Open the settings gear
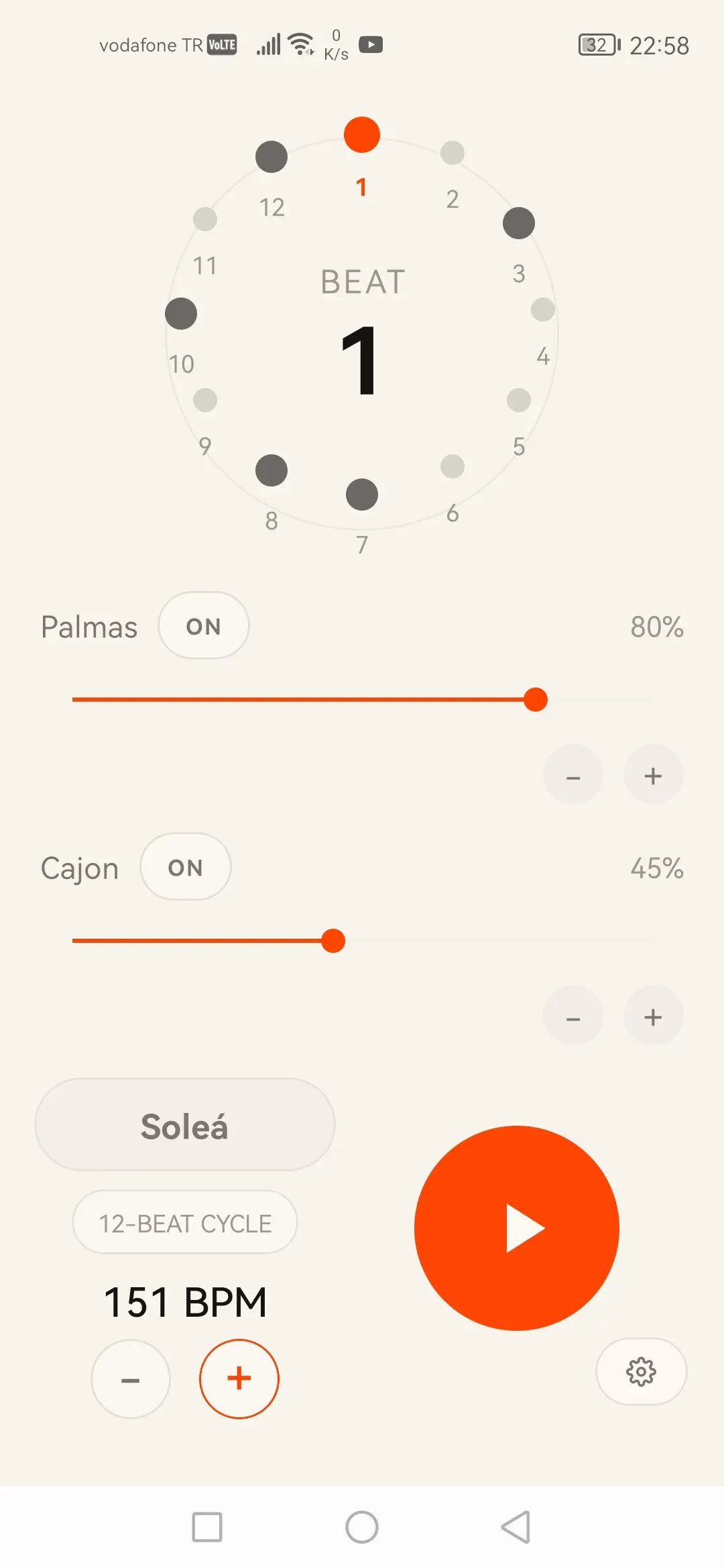The image size is (724, 1568). pyautogui.click(x=641, y=1372)
